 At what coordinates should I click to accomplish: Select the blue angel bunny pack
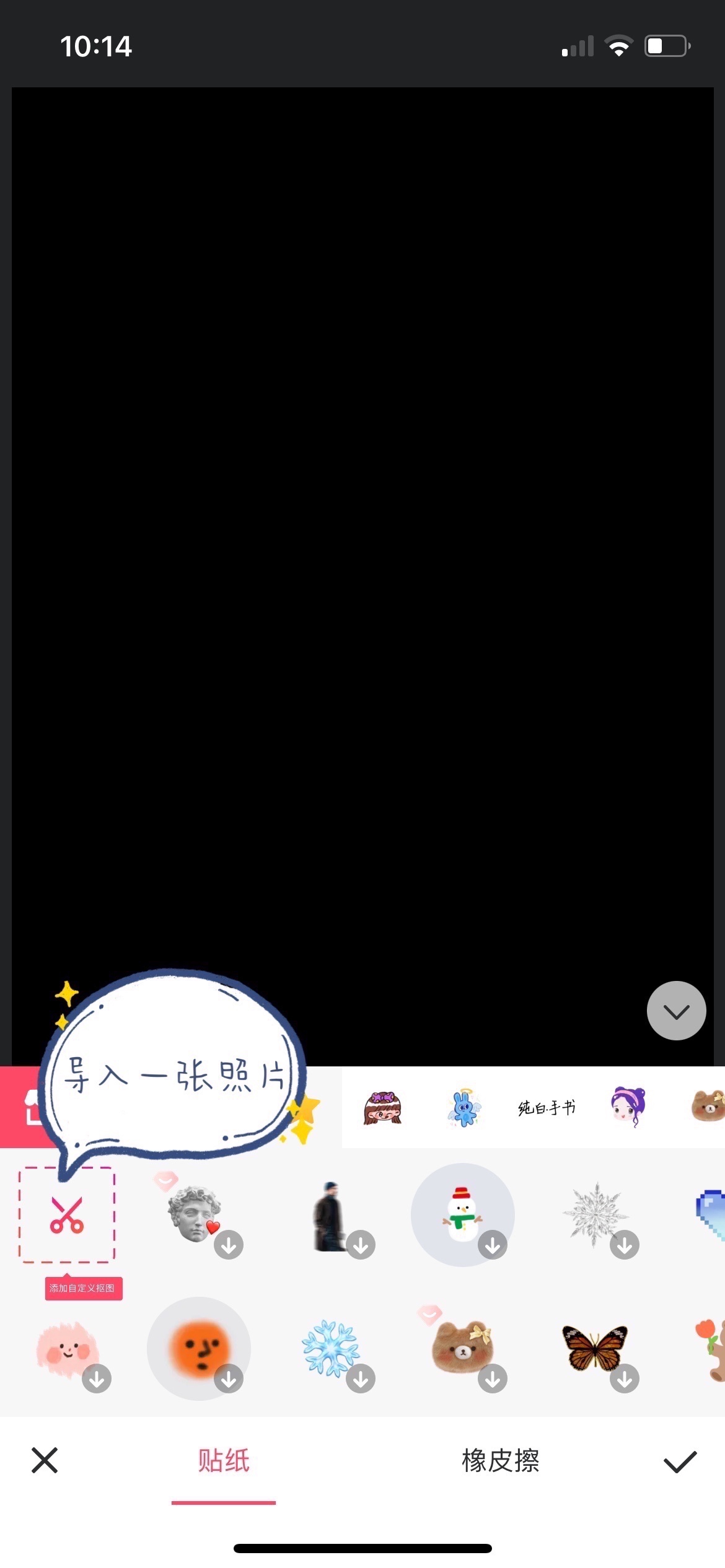tap(464, 1108)
